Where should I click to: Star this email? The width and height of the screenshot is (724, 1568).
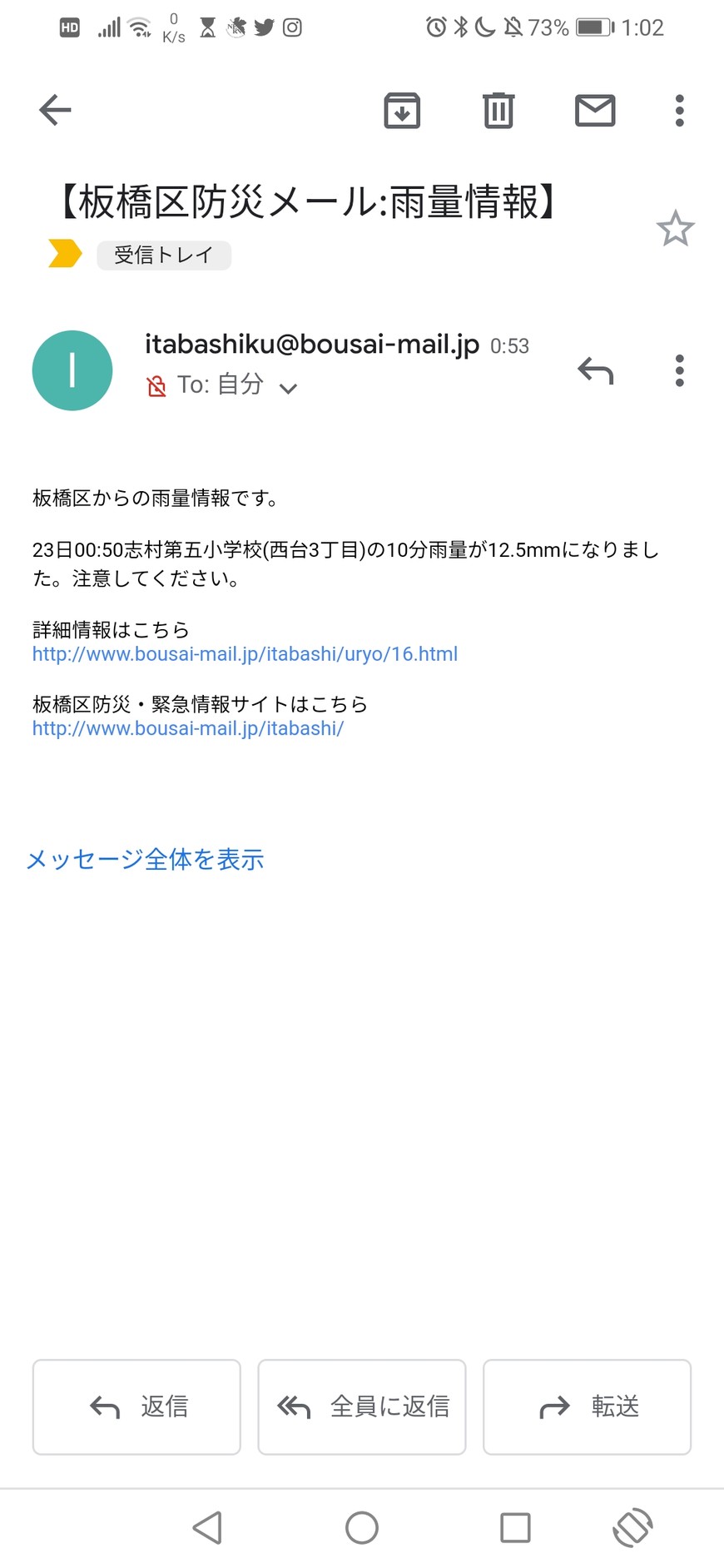(x=675, y=229)
